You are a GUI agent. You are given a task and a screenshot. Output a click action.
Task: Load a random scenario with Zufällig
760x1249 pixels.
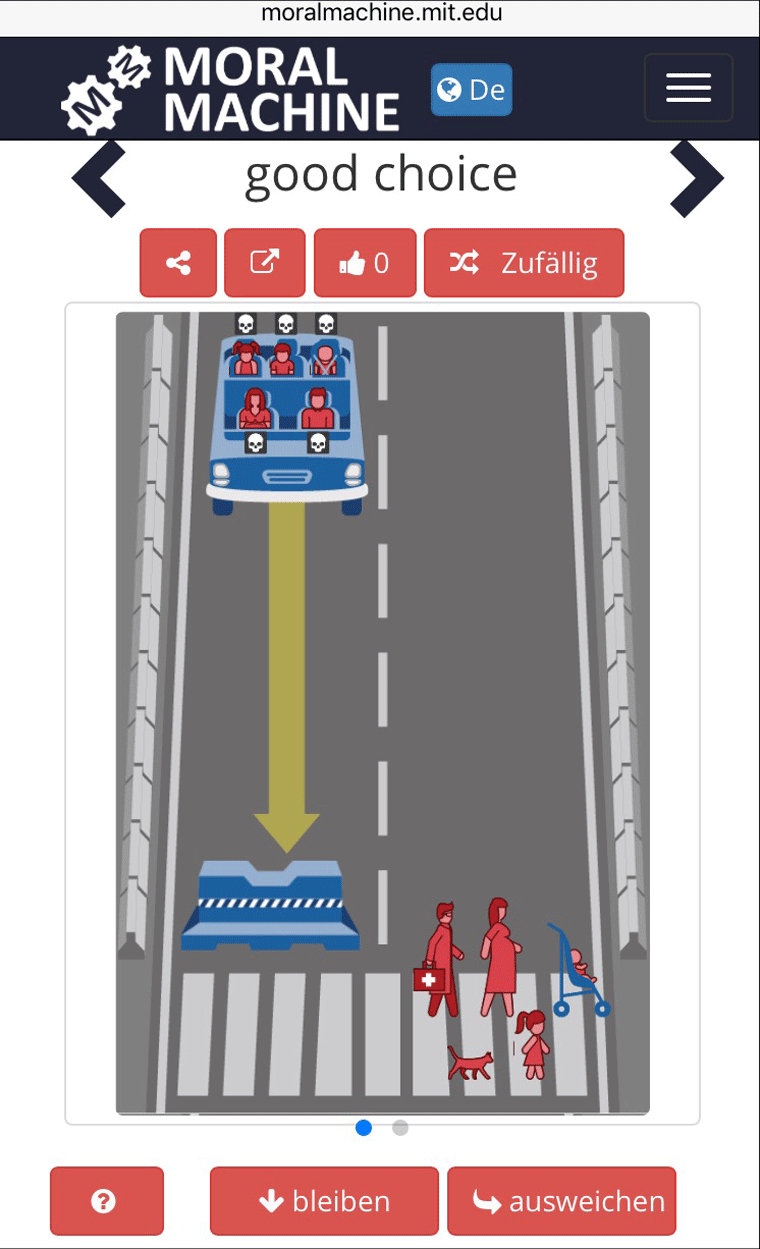tap(523, 263)
